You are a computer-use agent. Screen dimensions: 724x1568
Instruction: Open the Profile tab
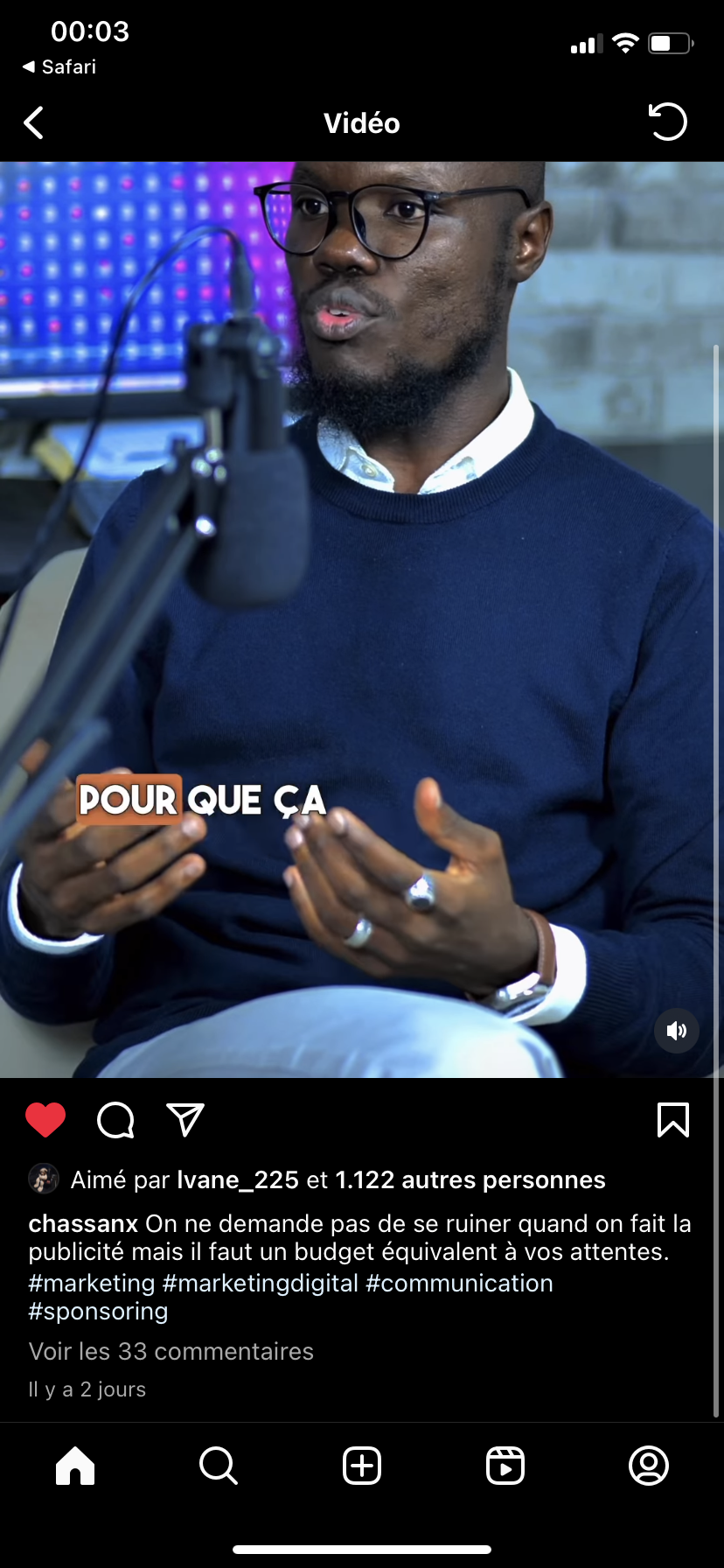tap(649, 1466)
